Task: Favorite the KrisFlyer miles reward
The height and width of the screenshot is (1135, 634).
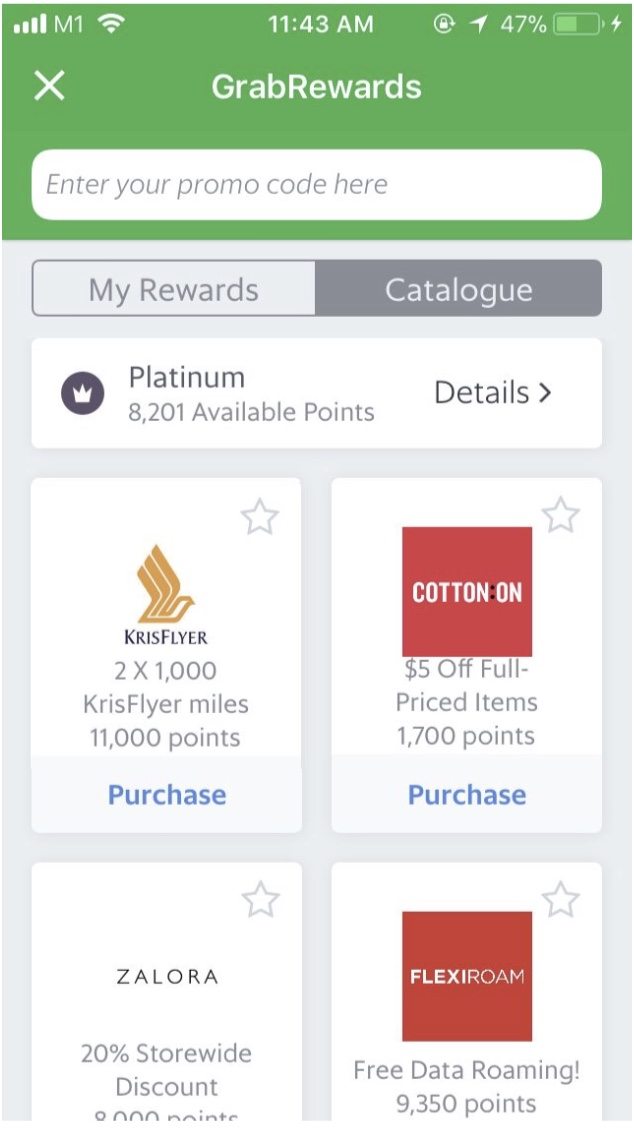Action: [260, 517]
